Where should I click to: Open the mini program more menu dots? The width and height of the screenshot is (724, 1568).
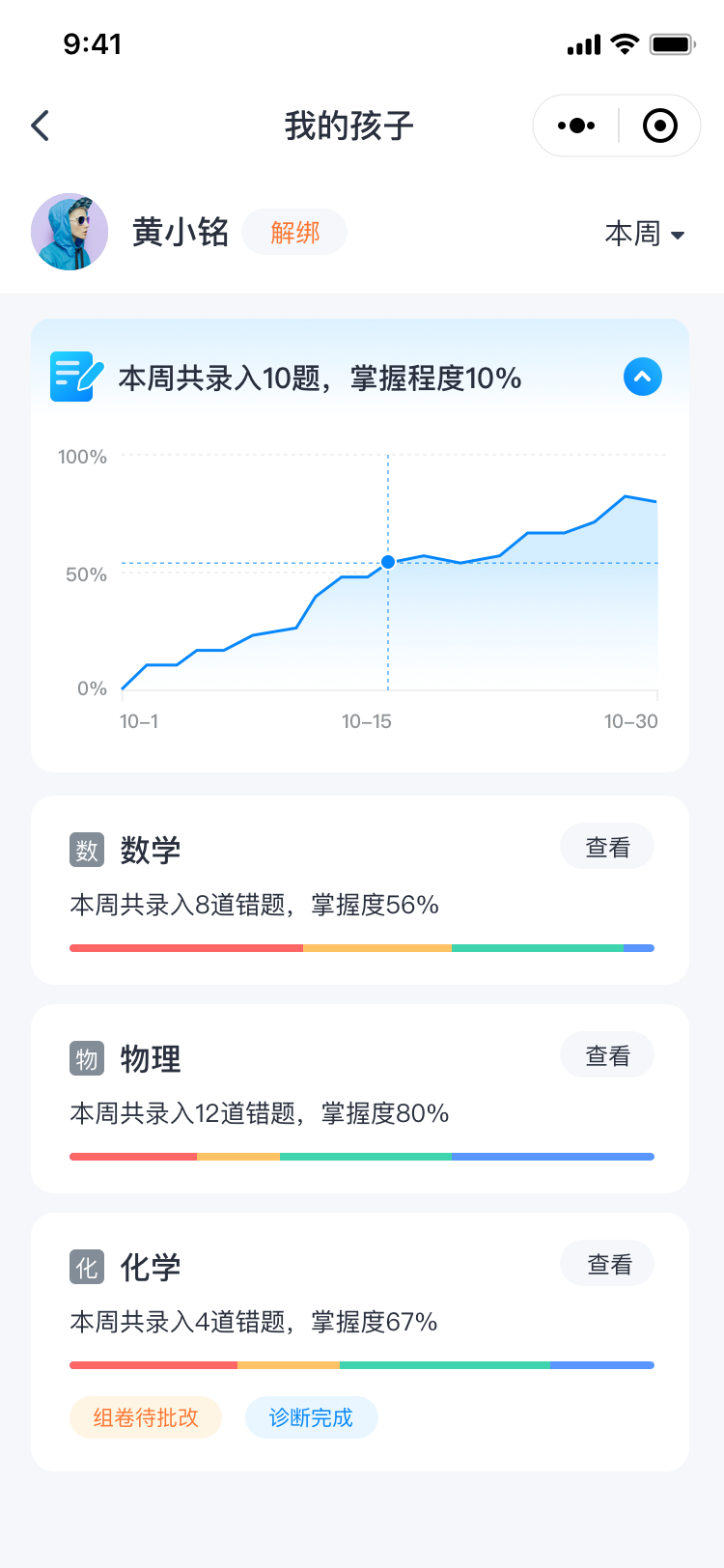(x=576, y=126)
